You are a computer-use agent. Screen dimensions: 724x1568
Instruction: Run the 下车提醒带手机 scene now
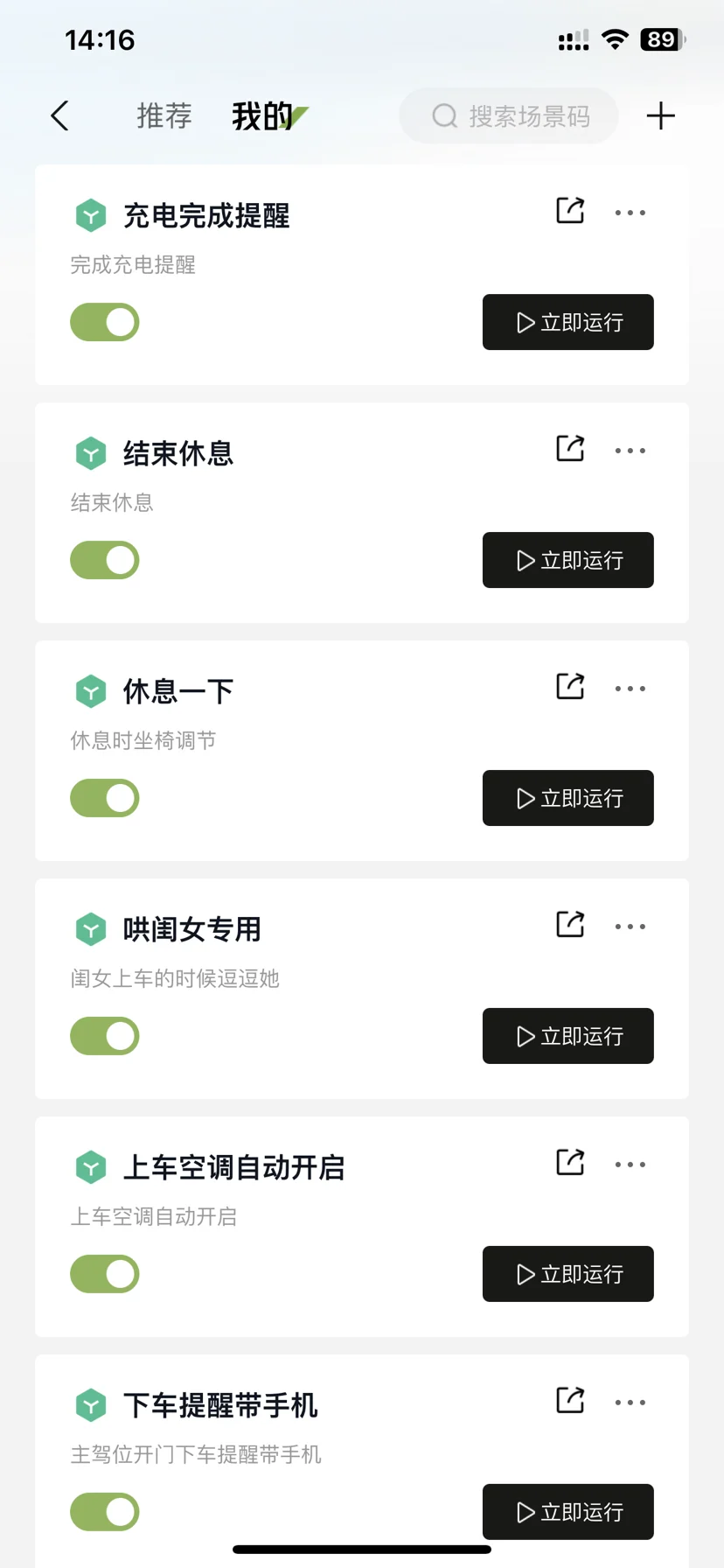[x=568, y=1512]
